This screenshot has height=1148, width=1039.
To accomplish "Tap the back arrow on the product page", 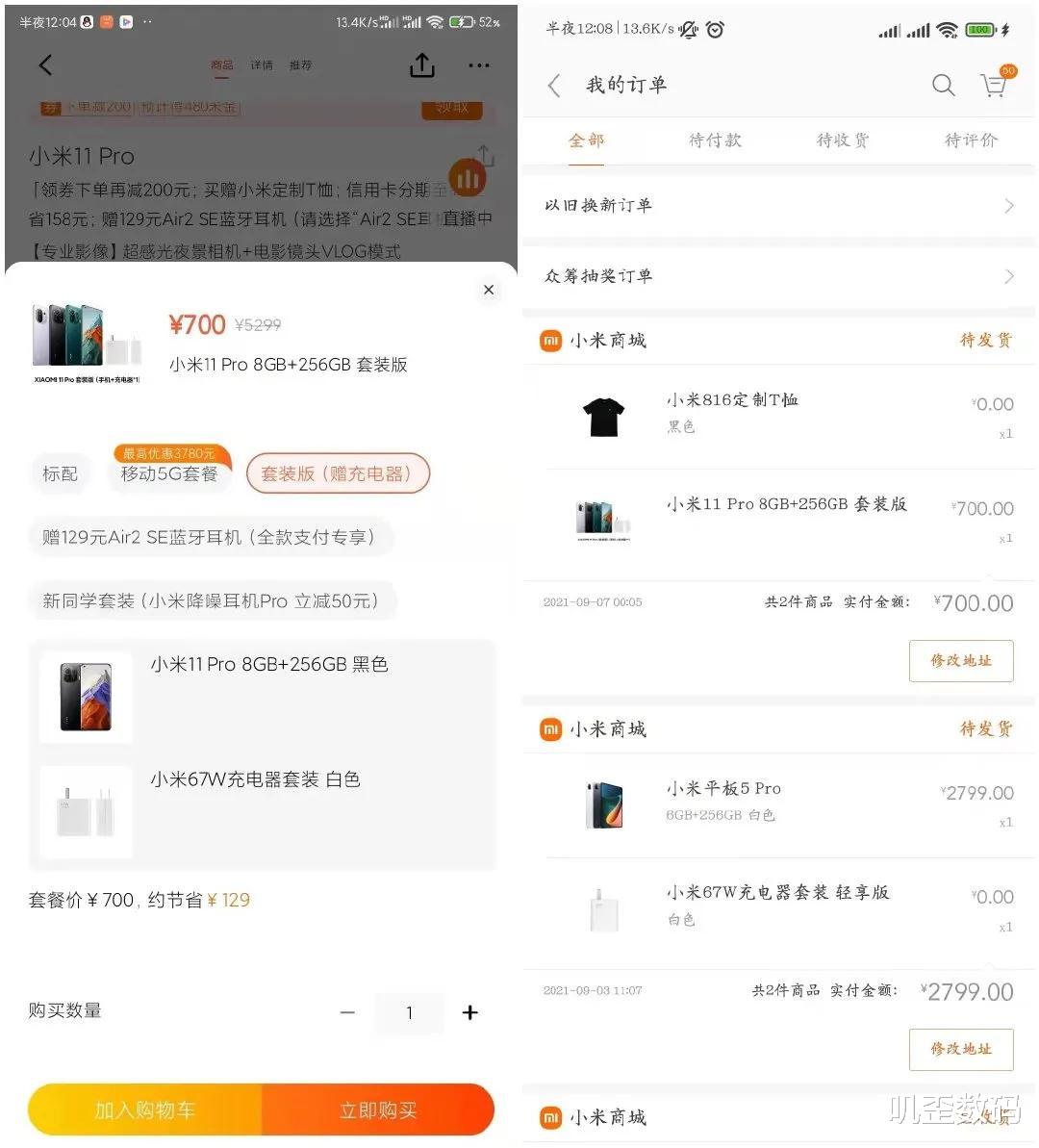I will tap(45, 64).
